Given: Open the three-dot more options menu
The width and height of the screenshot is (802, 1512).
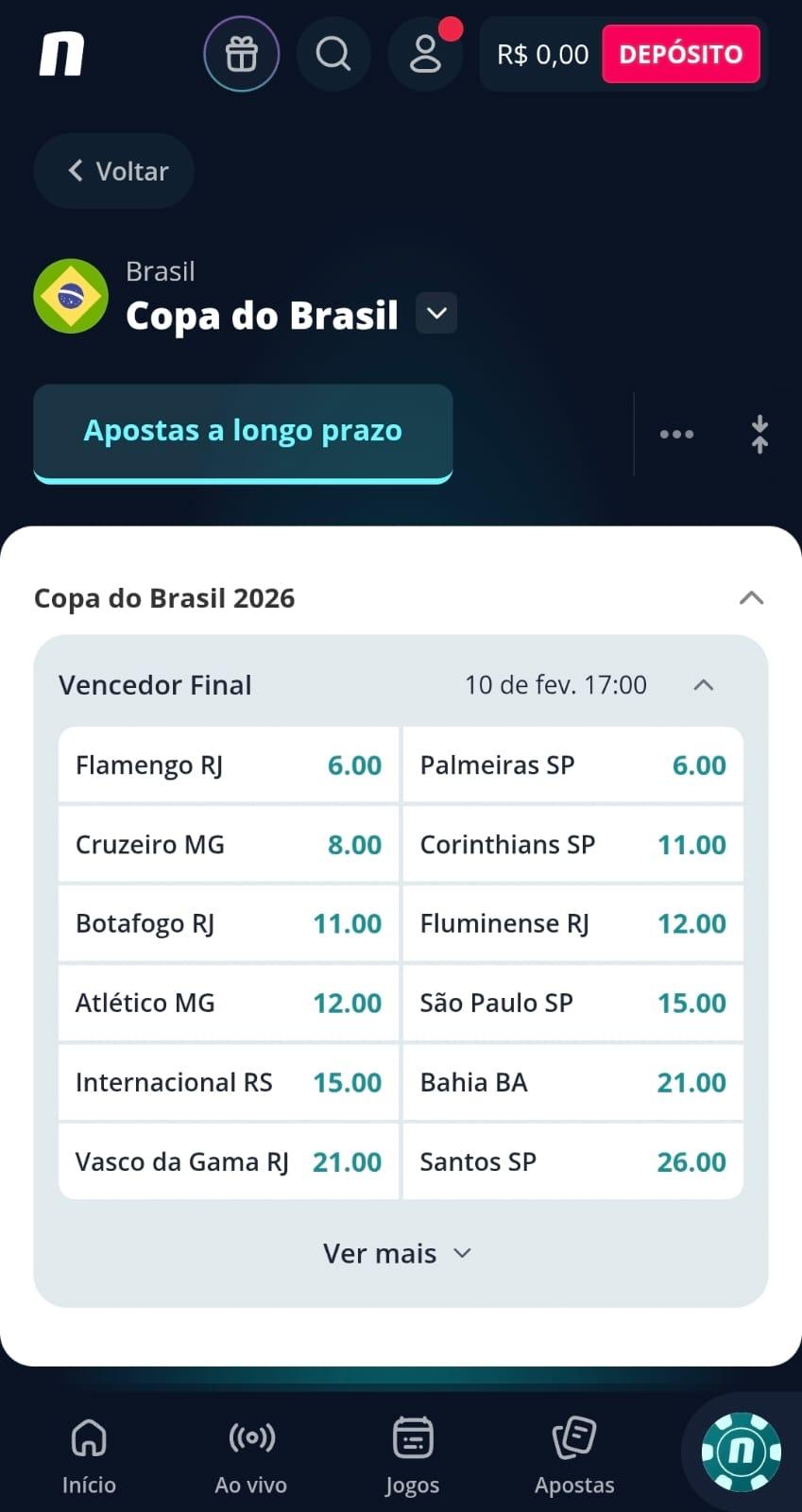Looking at the screenshot, I should point(676,434).
